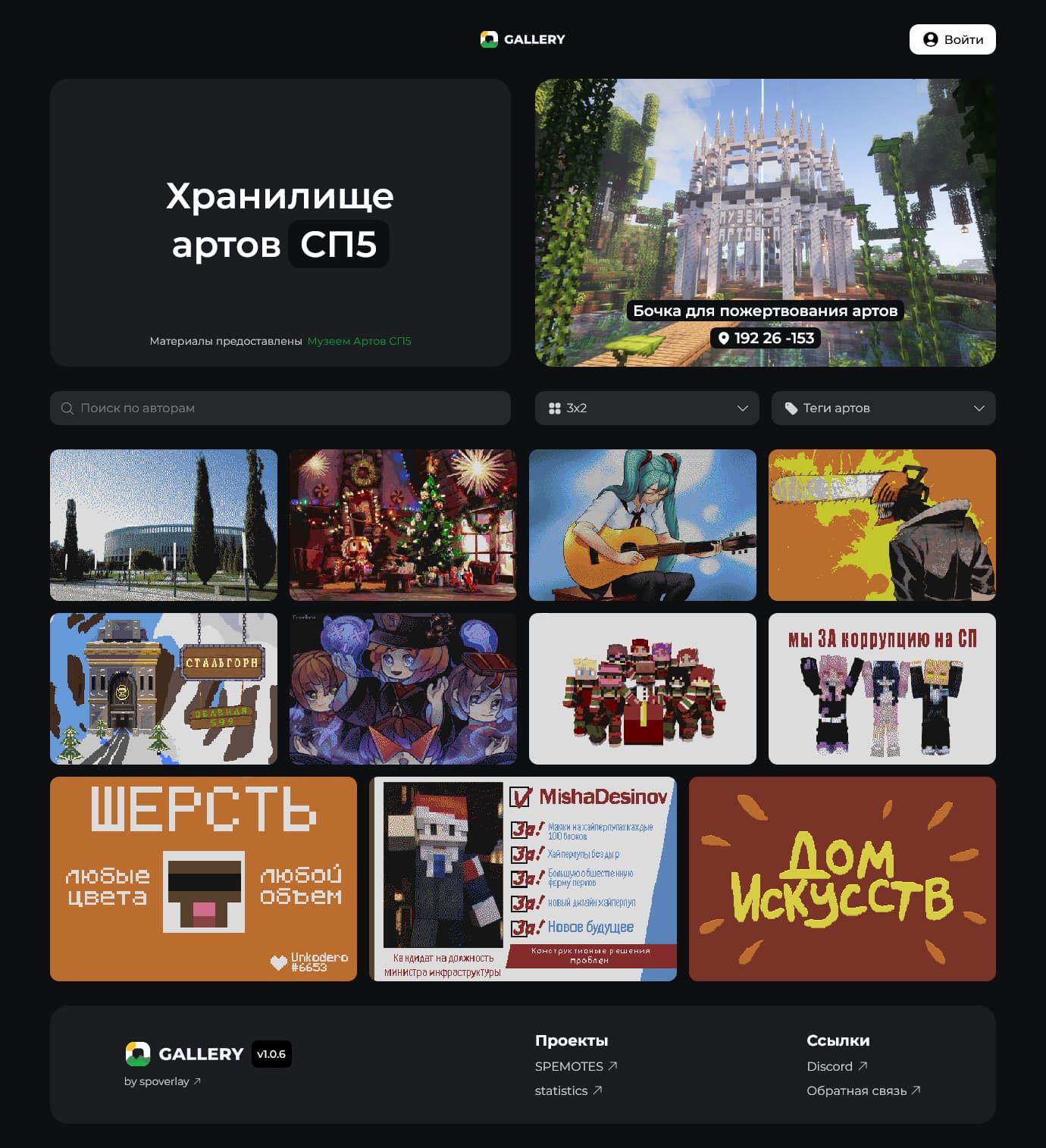Screen dimensions: 1046x1148
Task: Open the Дом Искусств artwork
Action: [x=842, y=879]
